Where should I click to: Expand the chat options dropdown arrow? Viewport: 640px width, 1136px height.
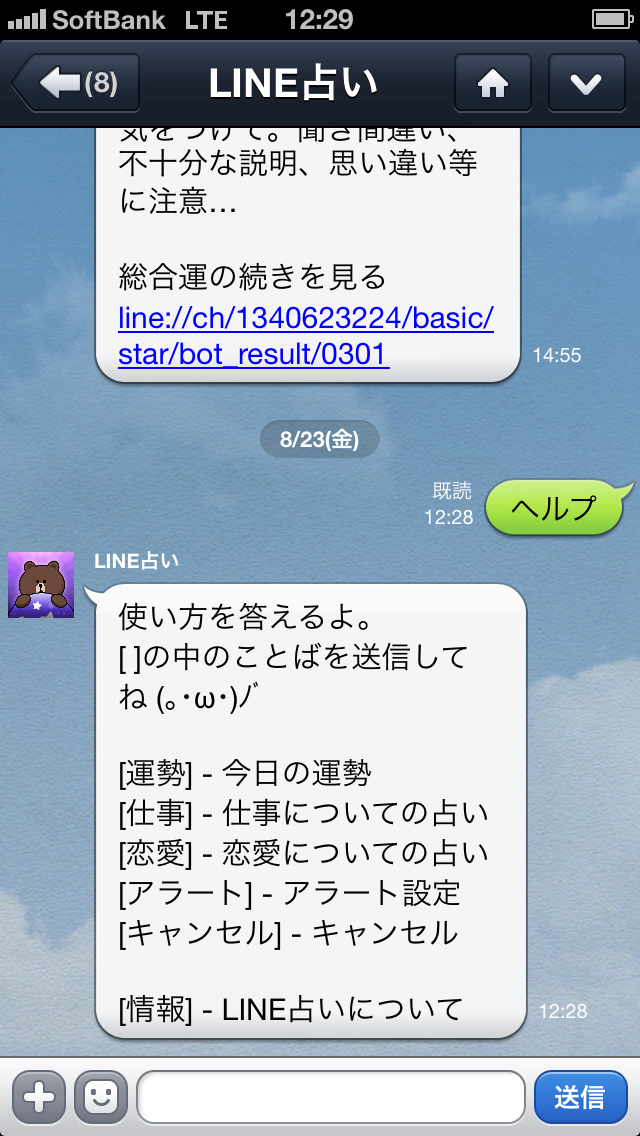point(586,84)
